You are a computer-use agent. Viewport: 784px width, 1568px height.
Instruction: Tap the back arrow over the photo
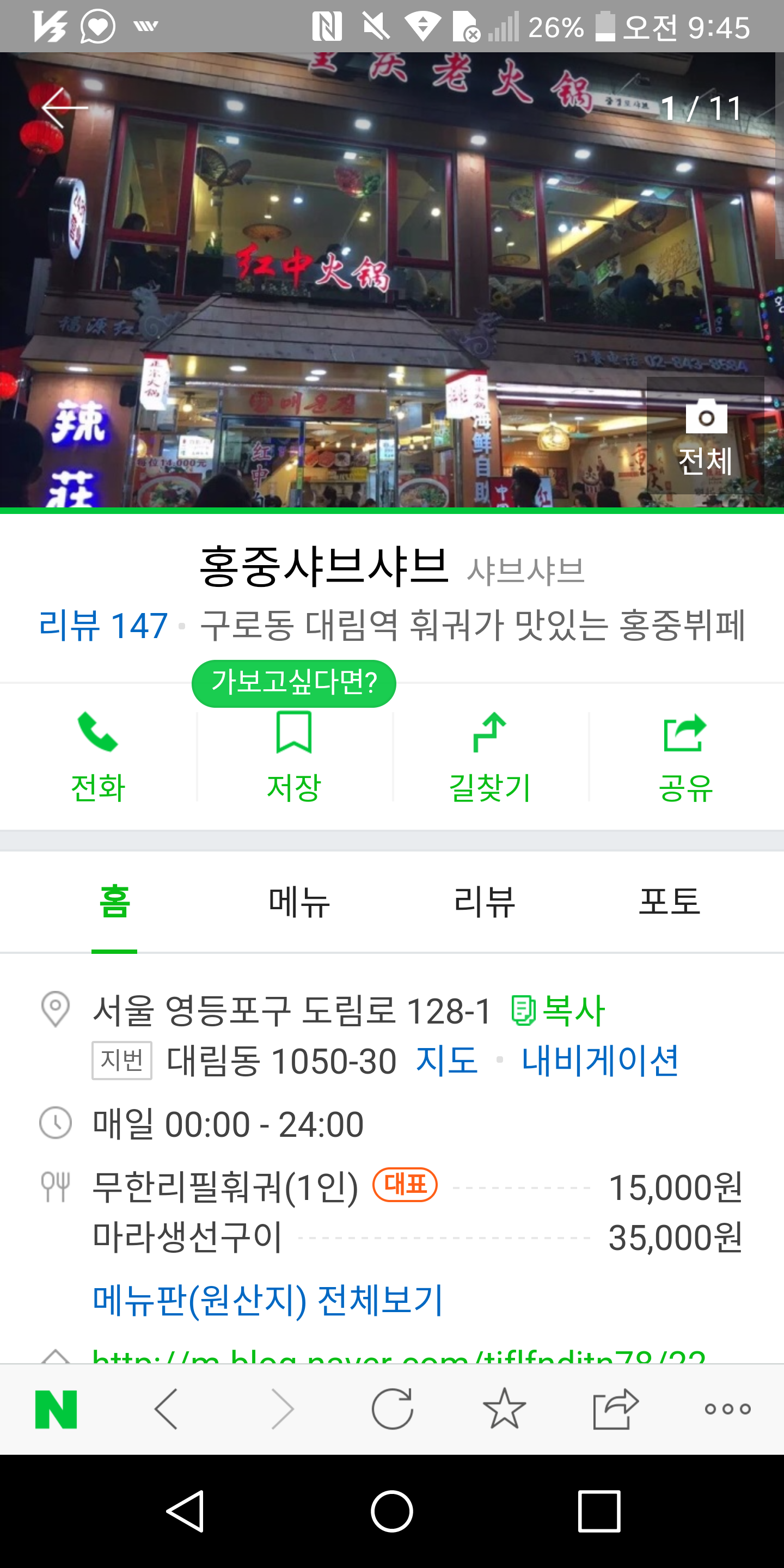(65, 108)
